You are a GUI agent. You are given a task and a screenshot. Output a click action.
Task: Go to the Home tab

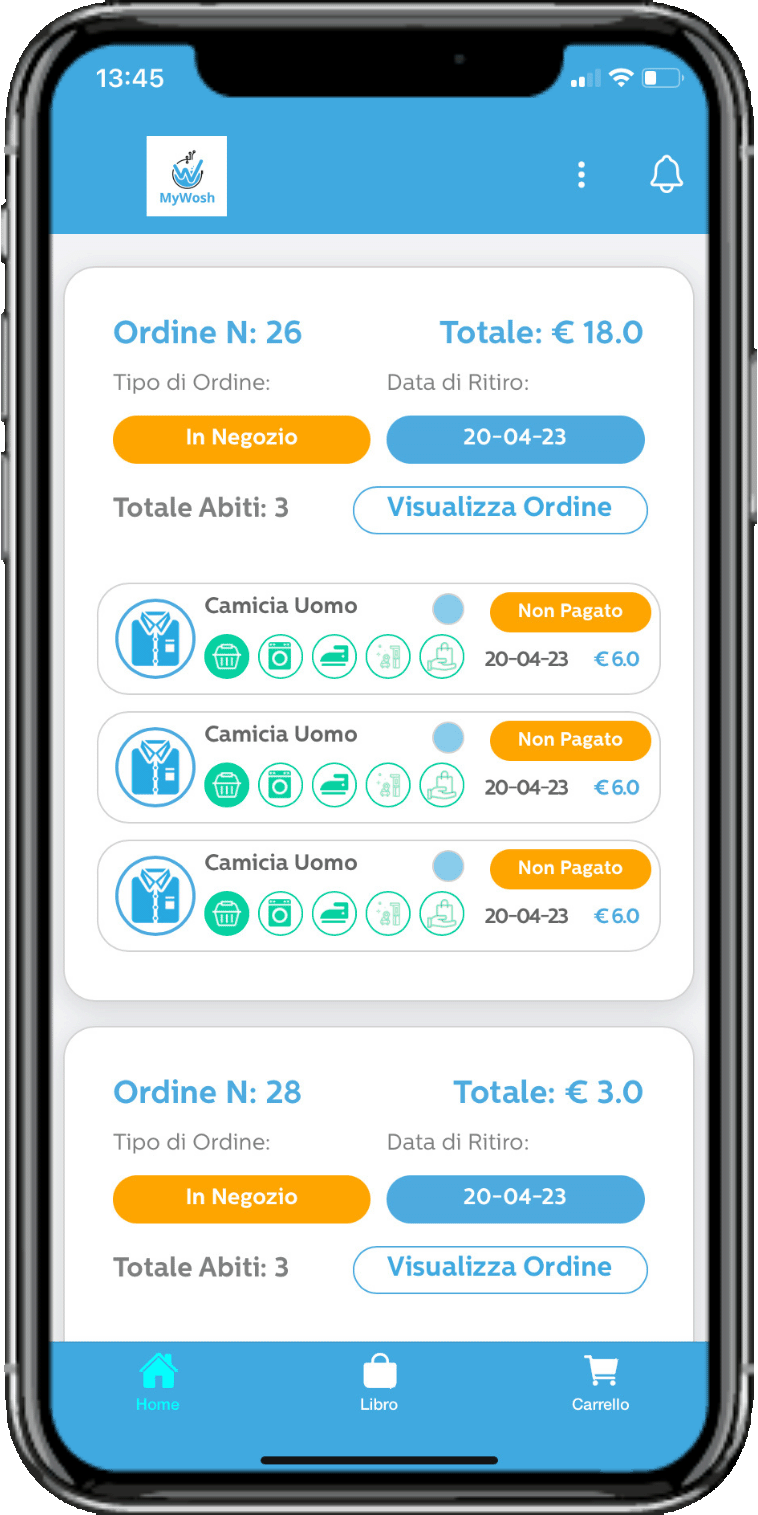click(x=158, y=1382)
